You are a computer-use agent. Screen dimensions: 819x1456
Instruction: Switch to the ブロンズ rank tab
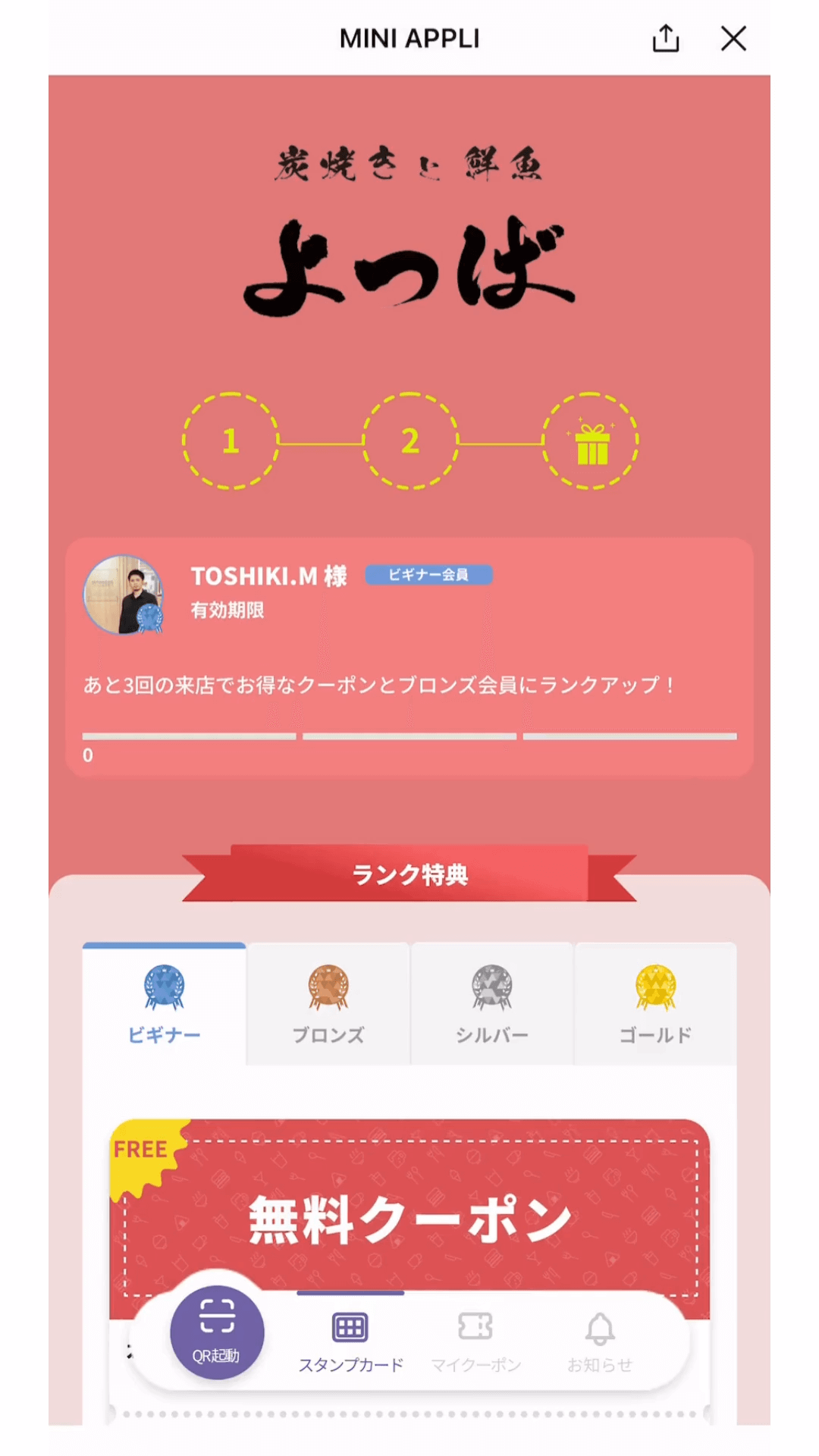click(x=328, y=1004)
